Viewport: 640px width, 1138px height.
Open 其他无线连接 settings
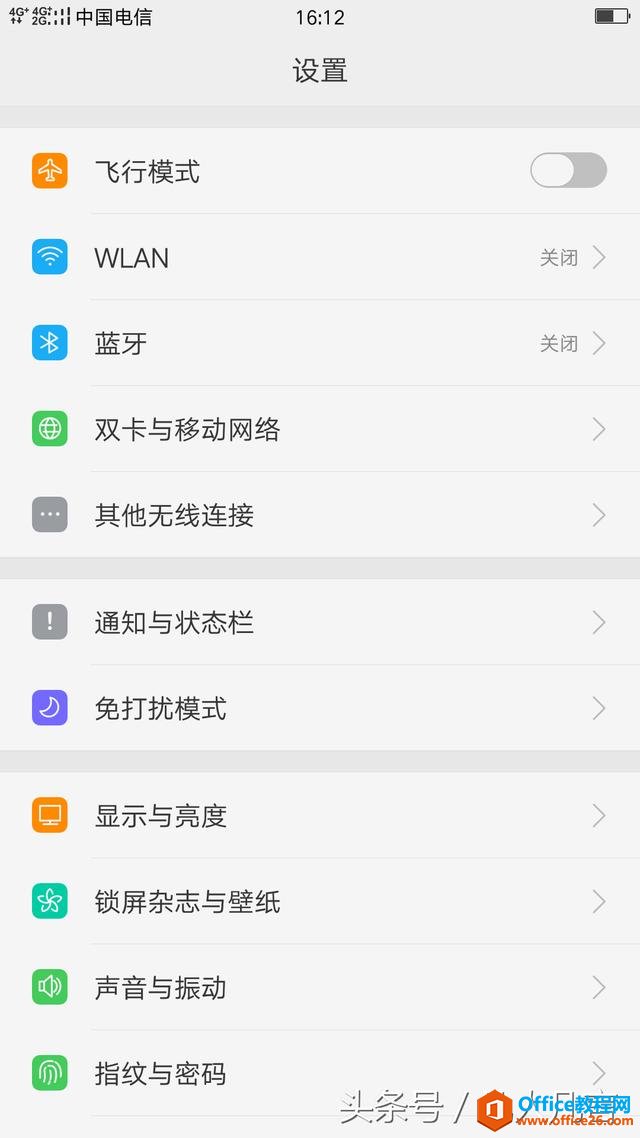pos(320,515)
